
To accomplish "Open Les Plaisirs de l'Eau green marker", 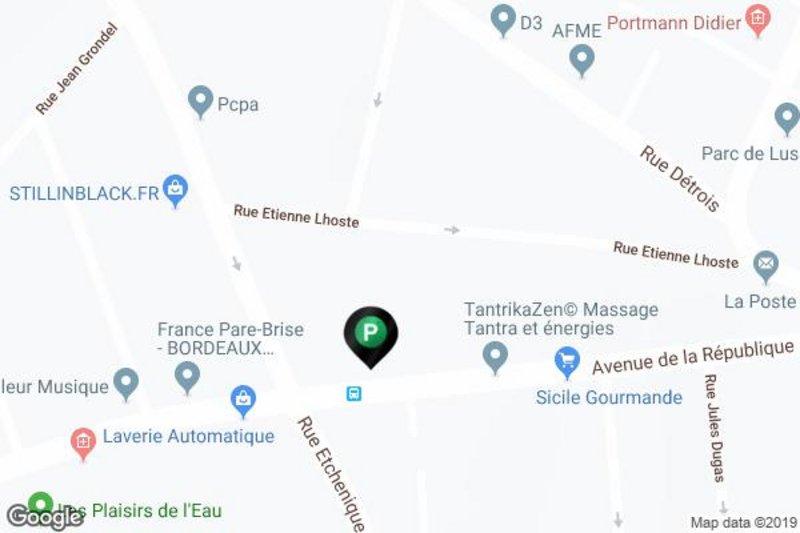I will 40,504.
